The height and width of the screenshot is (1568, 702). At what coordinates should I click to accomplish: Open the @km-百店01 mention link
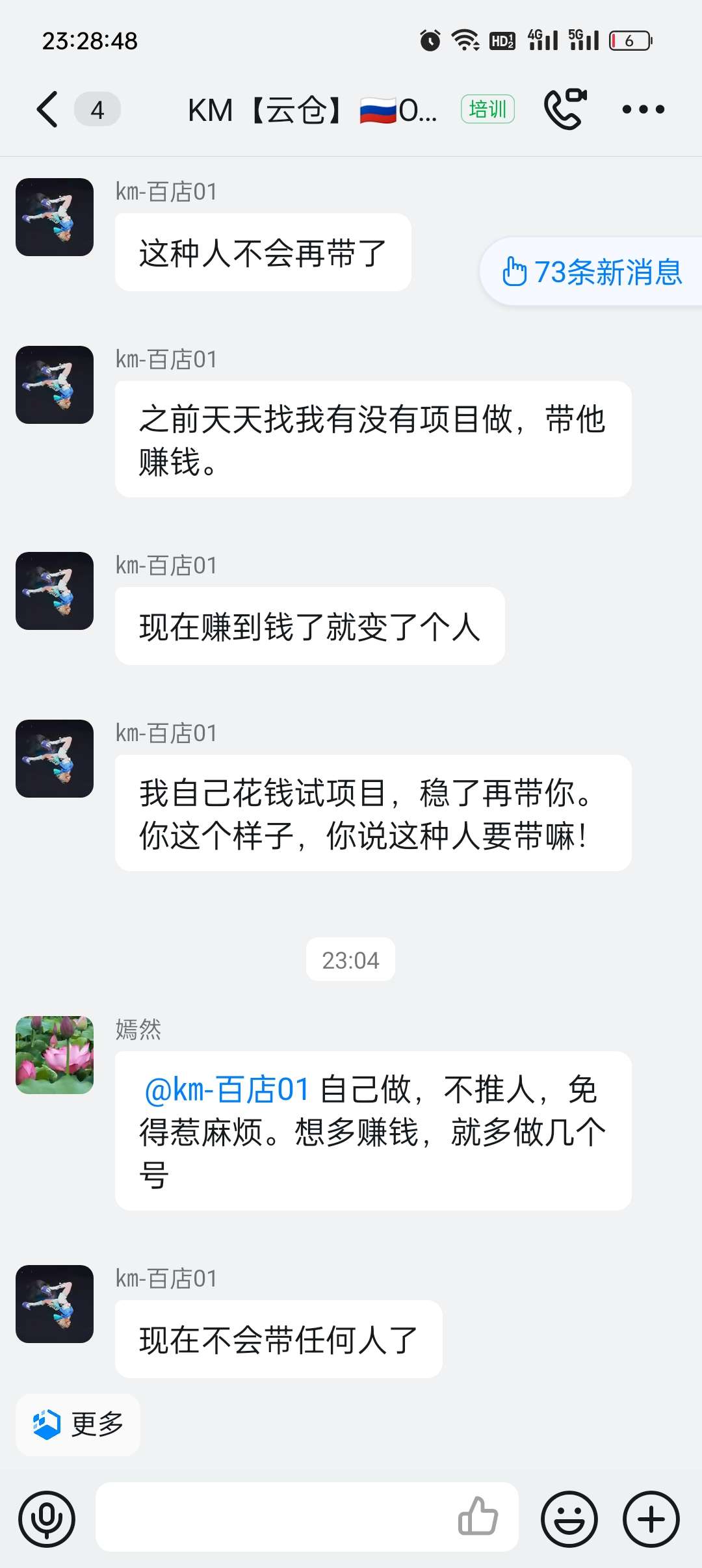click(227, 1090)
